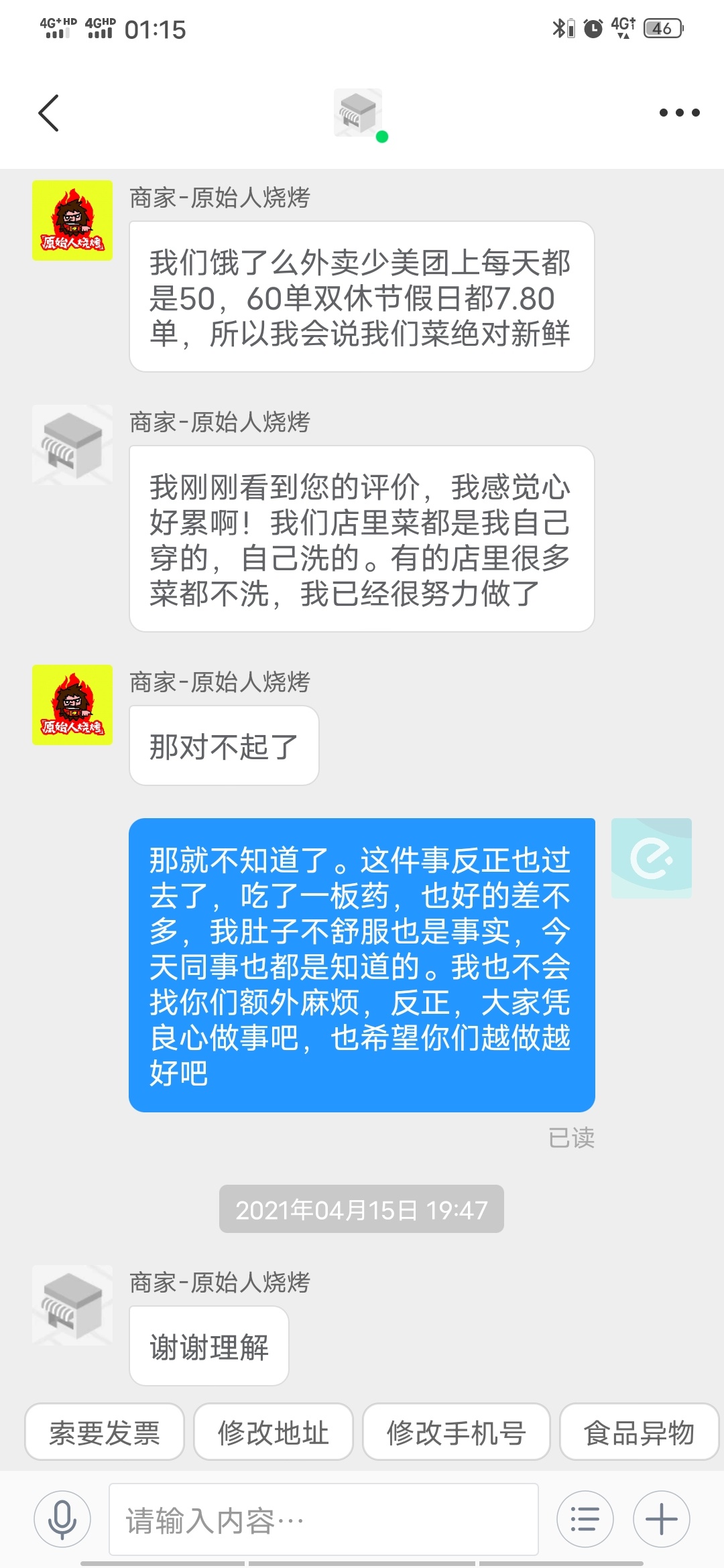The width and height of the screenshot is (724, 1568).
Task: Go back using the top-left arrow
Action: [48, 113]
